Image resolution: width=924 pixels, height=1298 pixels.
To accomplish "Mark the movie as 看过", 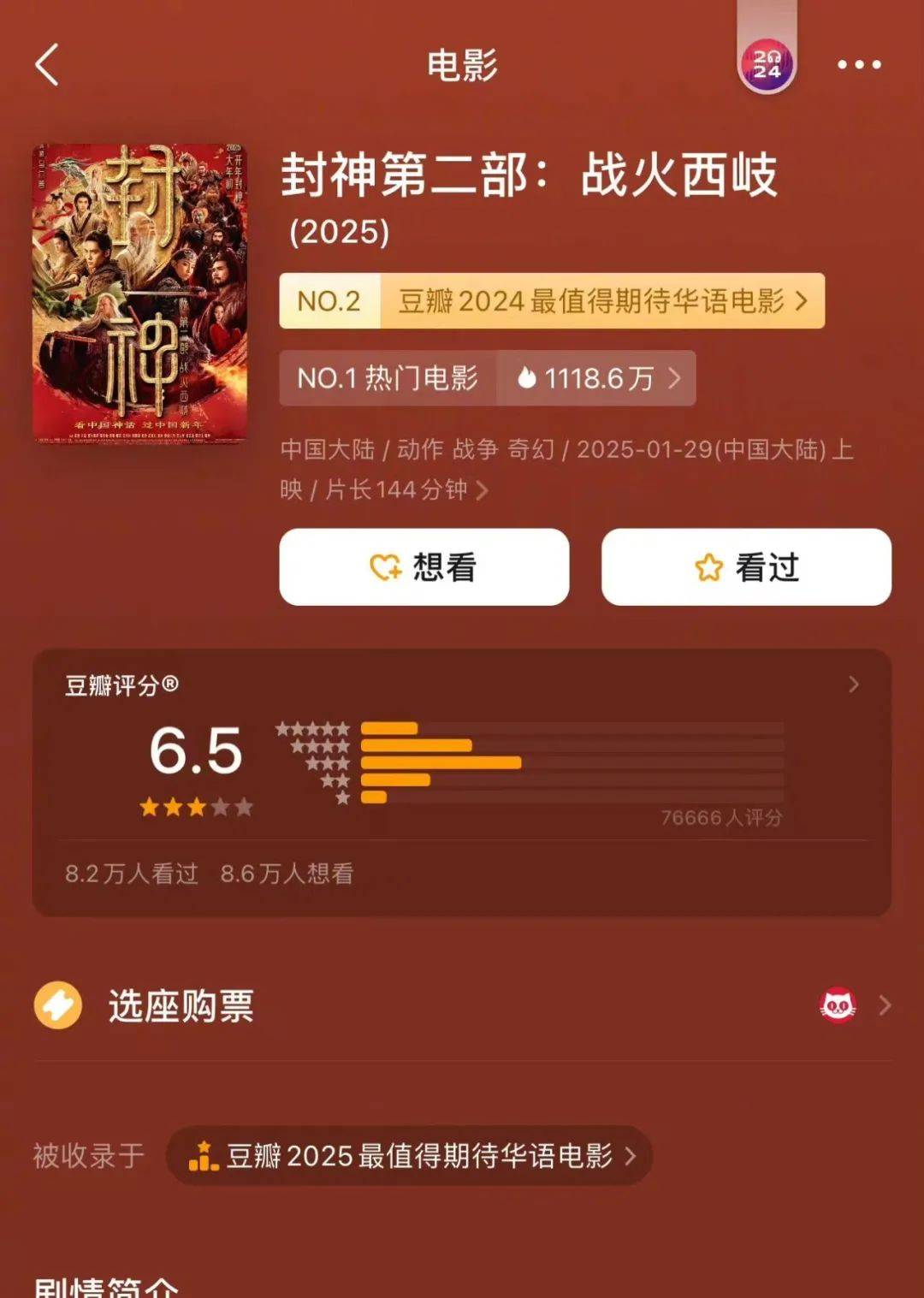I will (x=746, y=567).
